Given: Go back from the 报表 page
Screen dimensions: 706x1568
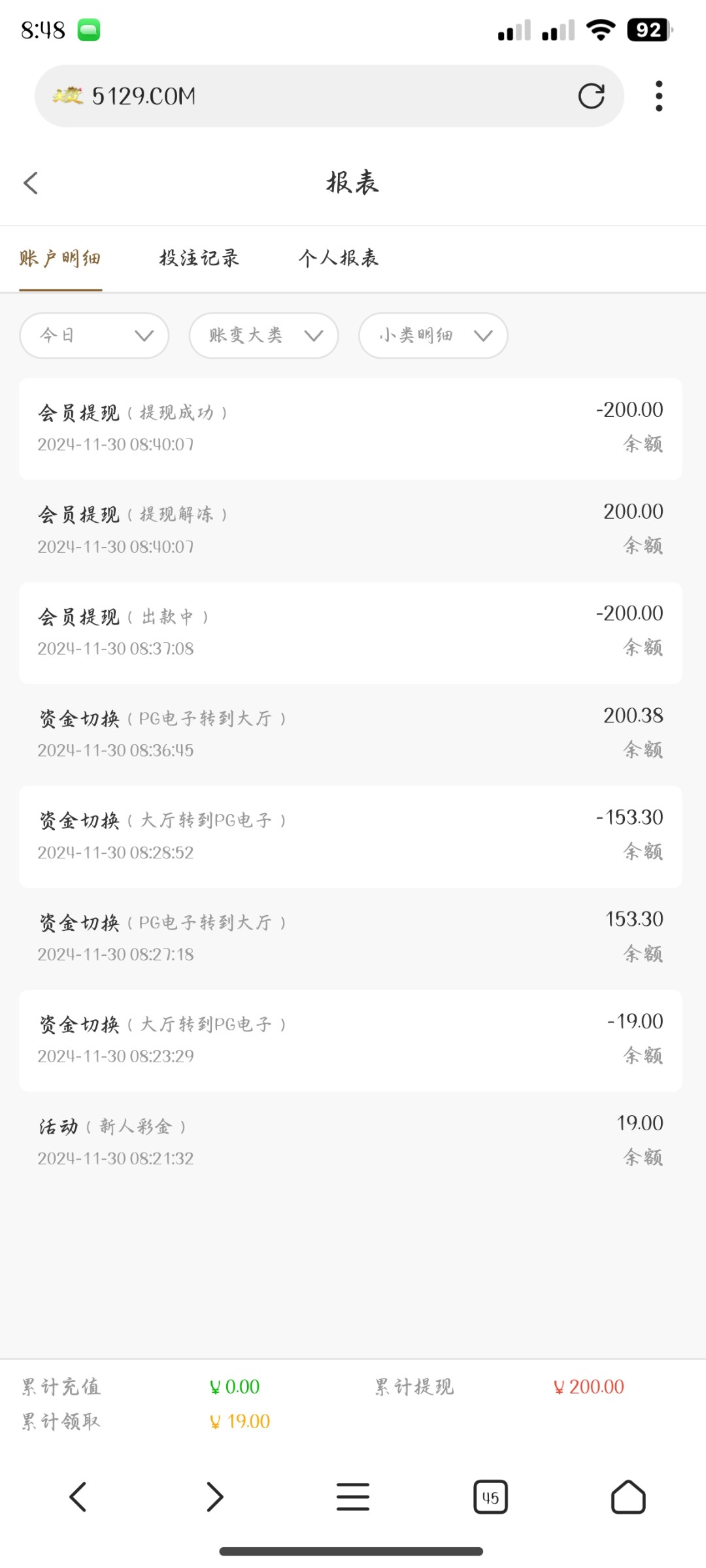Looking at the screenshot, I should (31, 183).
